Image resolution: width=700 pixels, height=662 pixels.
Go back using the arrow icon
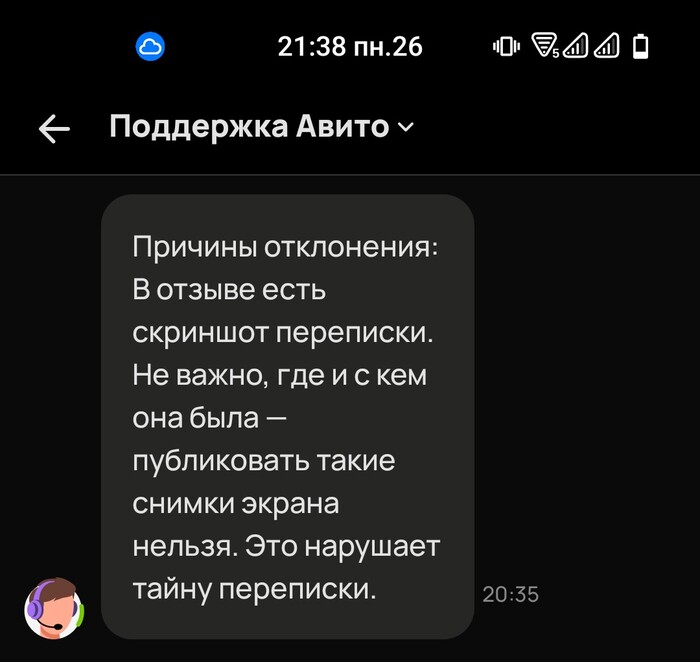(54, 129)
